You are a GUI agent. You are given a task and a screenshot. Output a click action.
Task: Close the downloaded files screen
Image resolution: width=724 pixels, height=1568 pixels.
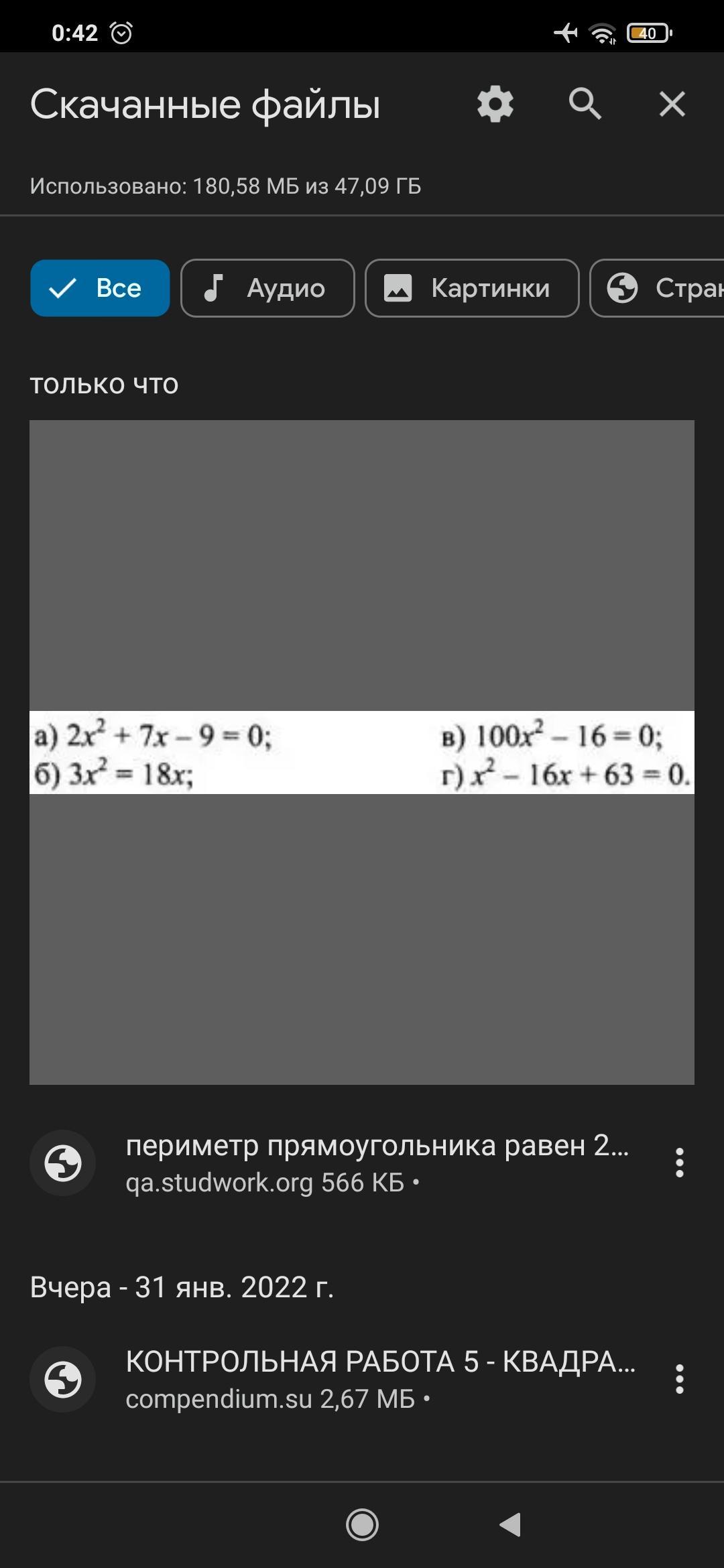(x=672, y=104)
